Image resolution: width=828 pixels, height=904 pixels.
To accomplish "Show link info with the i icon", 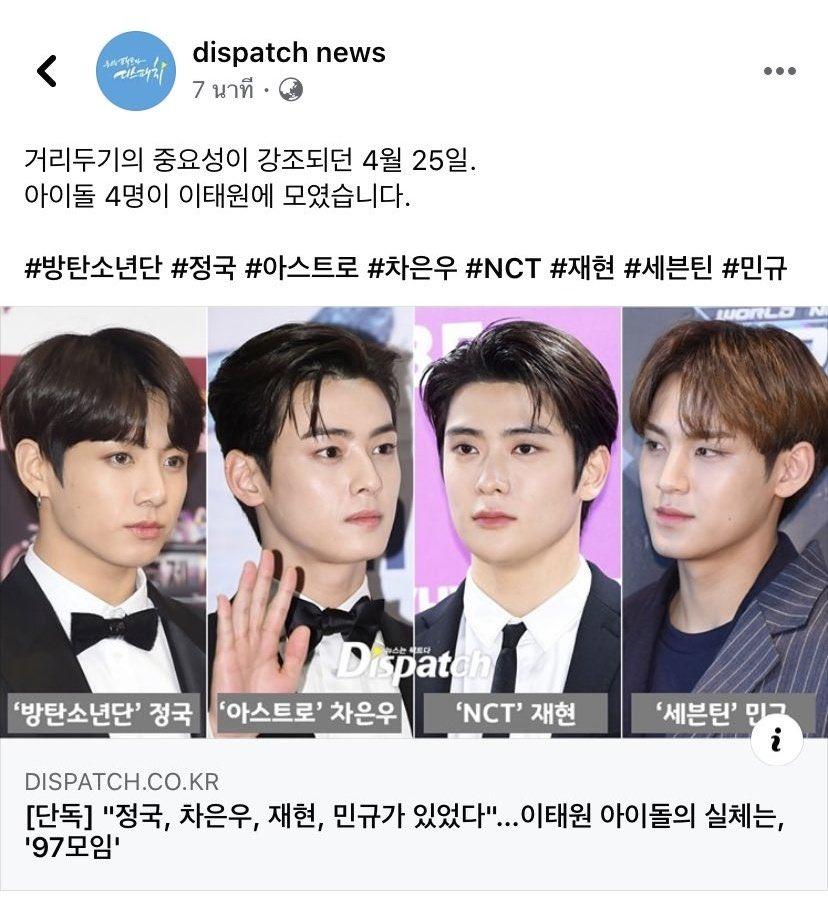I will 777,741.
